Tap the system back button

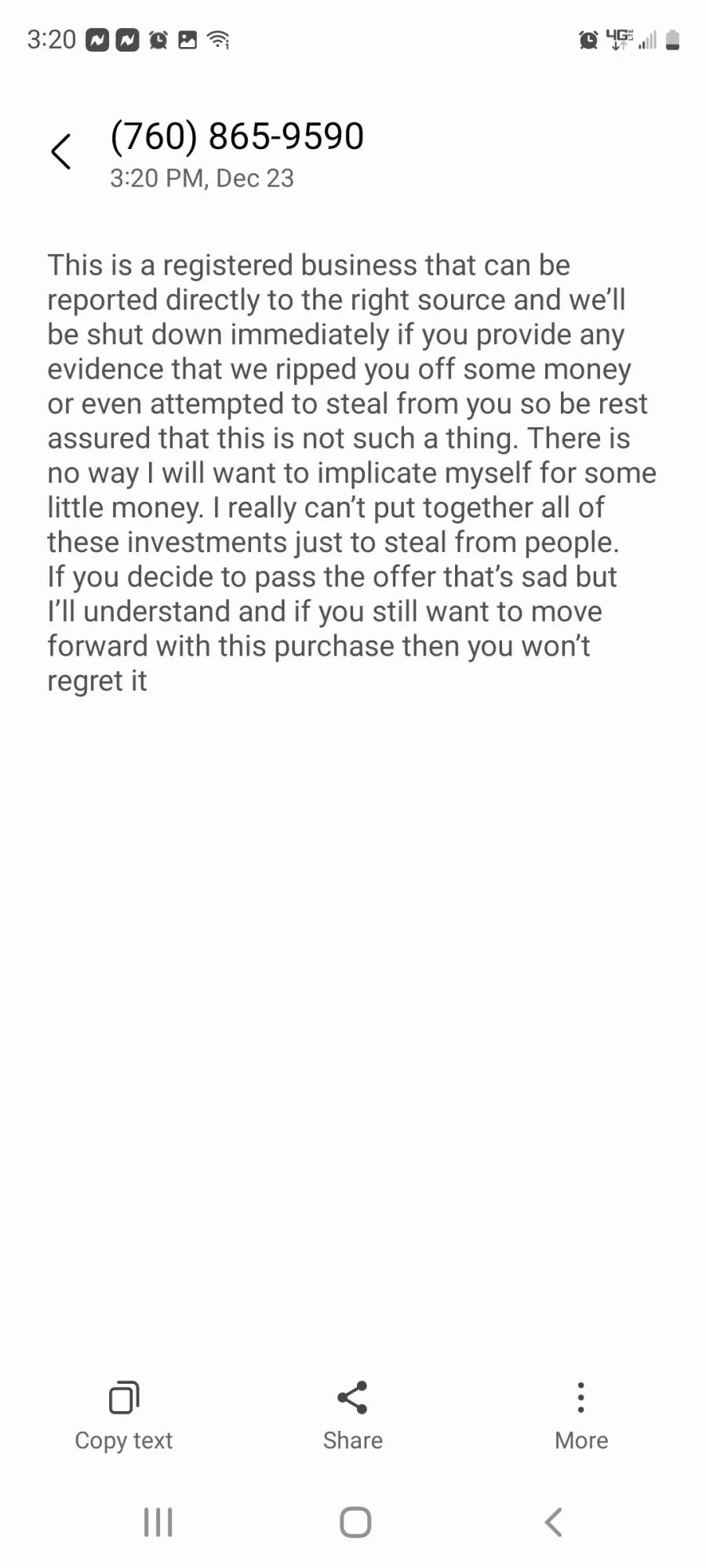[553, 1523]
